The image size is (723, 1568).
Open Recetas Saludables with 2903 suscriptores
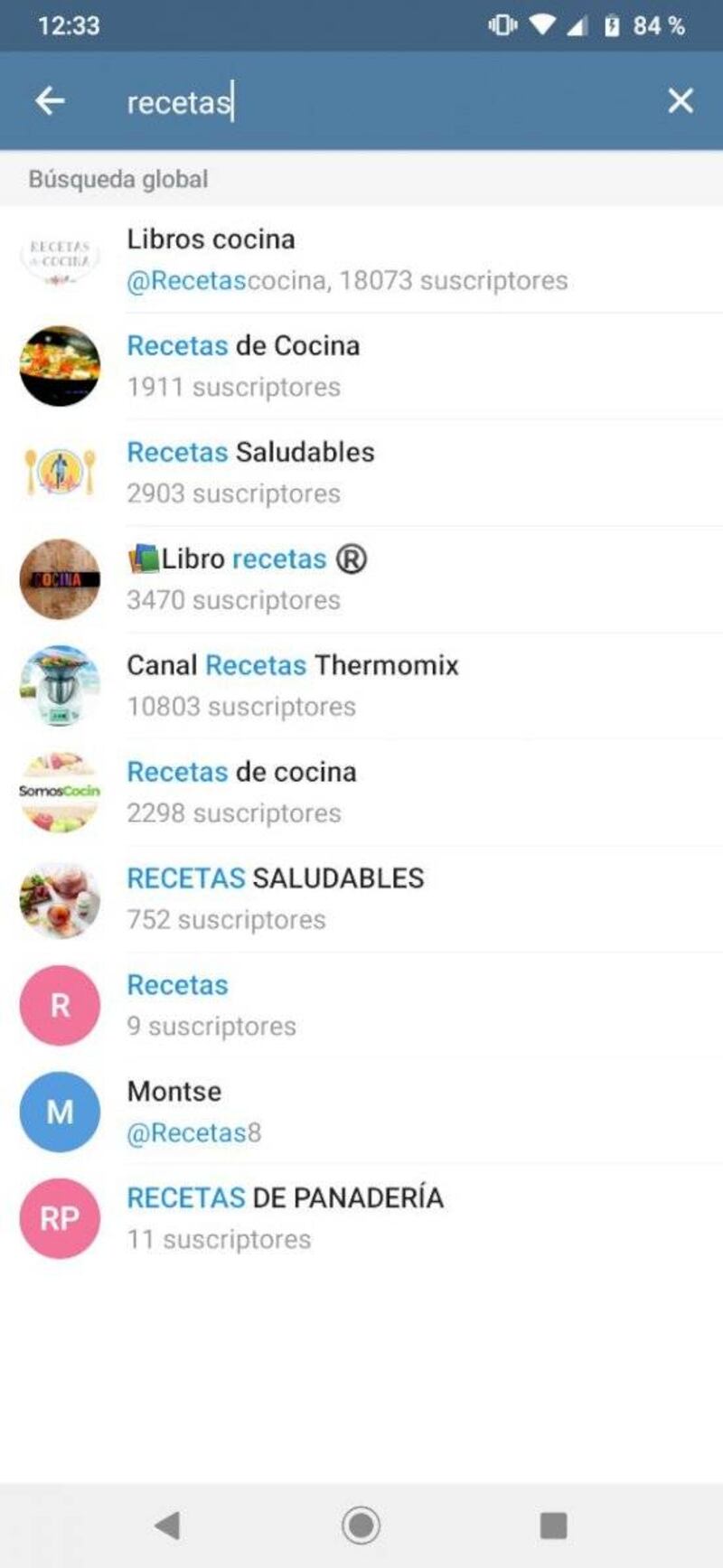coord(361,473)
